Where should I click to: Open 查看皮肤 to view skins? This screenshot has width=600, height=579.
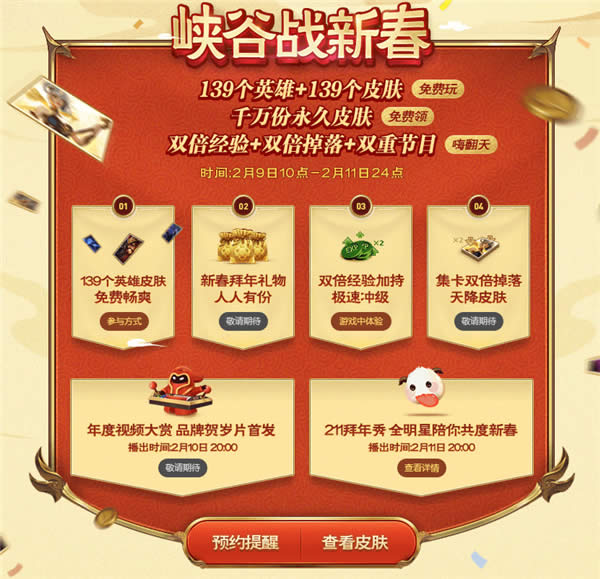coord(354,543)
